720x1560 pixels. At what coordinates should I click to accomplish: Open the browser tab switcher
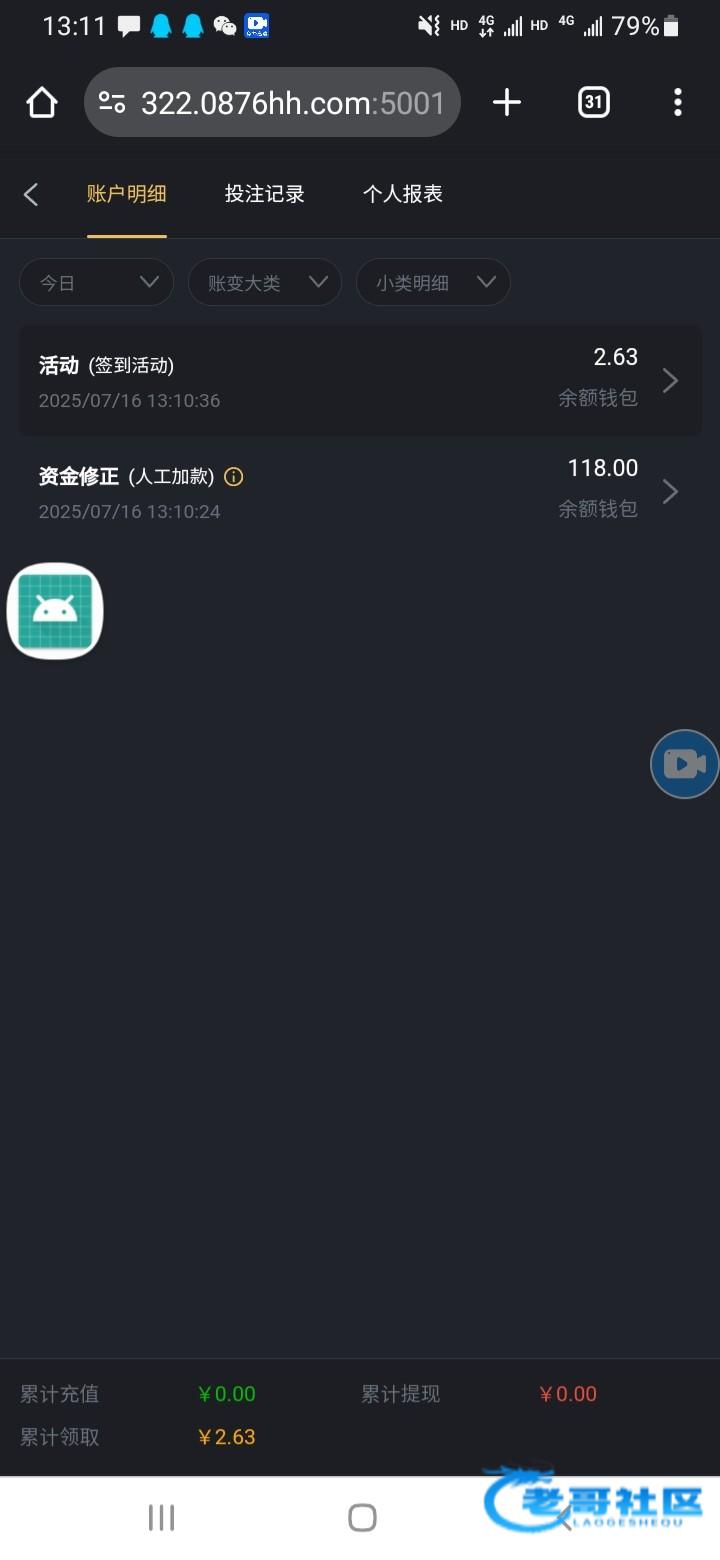[594, 102]
